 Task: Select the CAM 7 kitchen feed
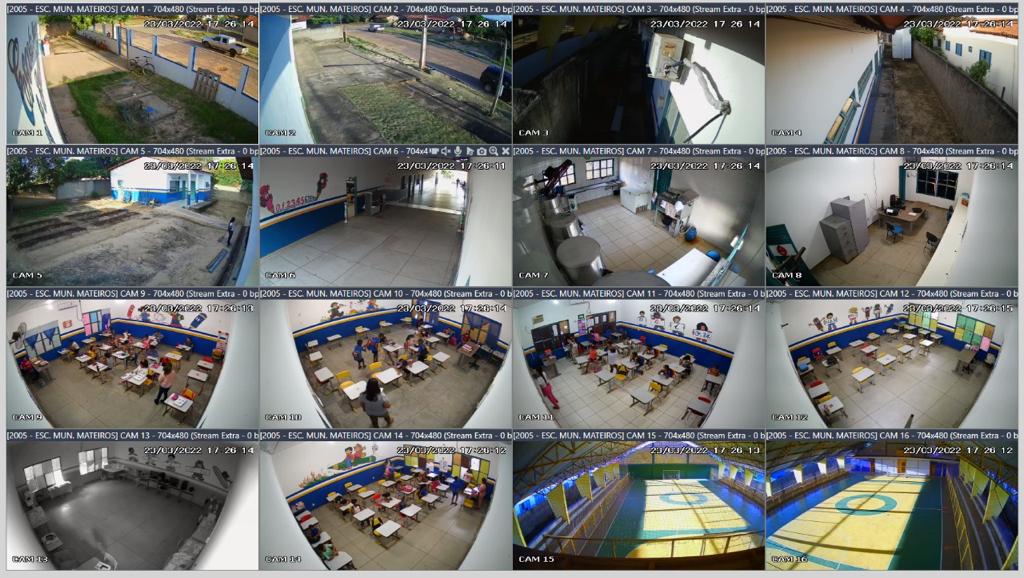(x=638, y=222)
